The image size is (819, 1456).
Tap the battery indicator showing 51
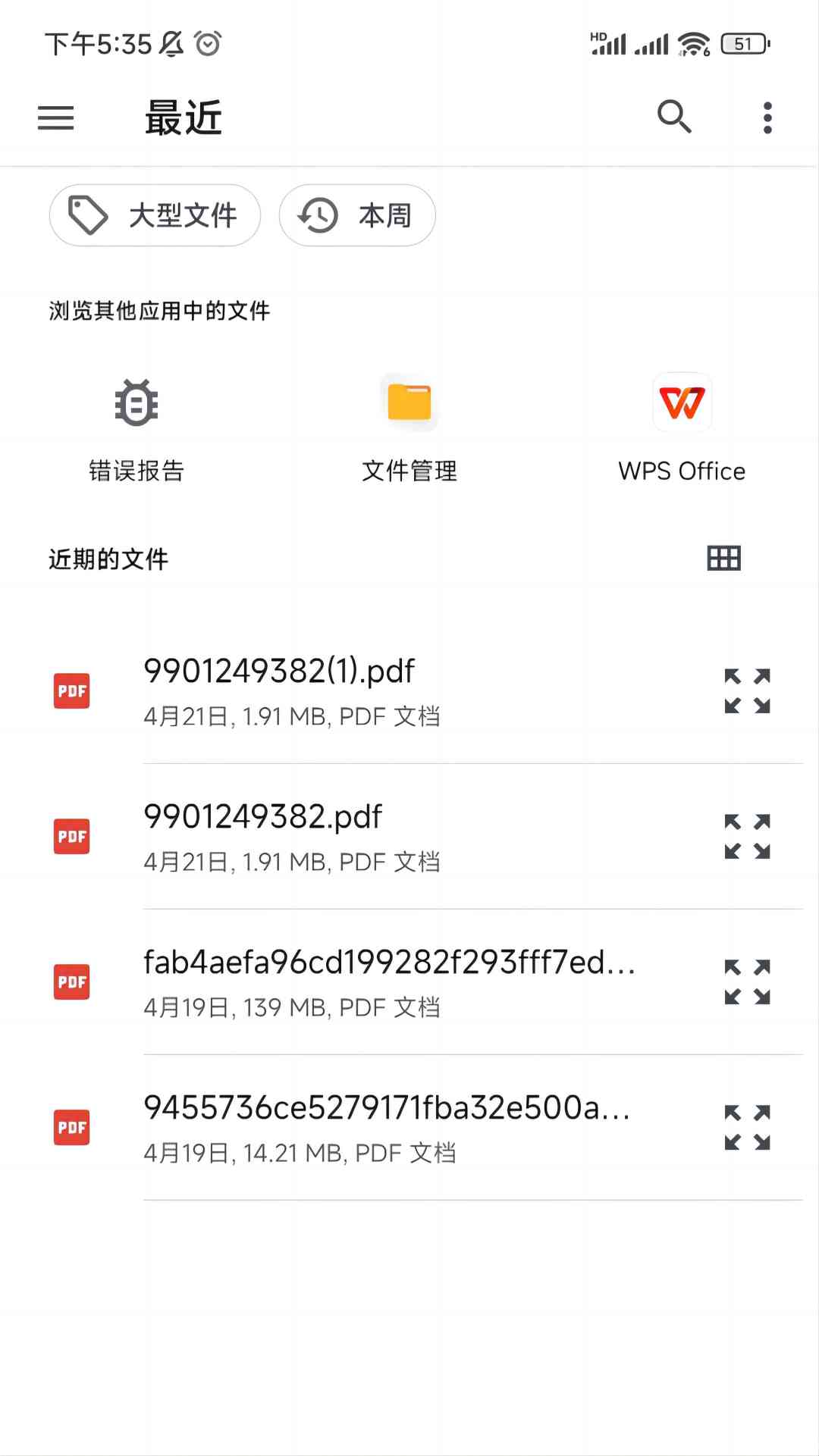(741, 44)
